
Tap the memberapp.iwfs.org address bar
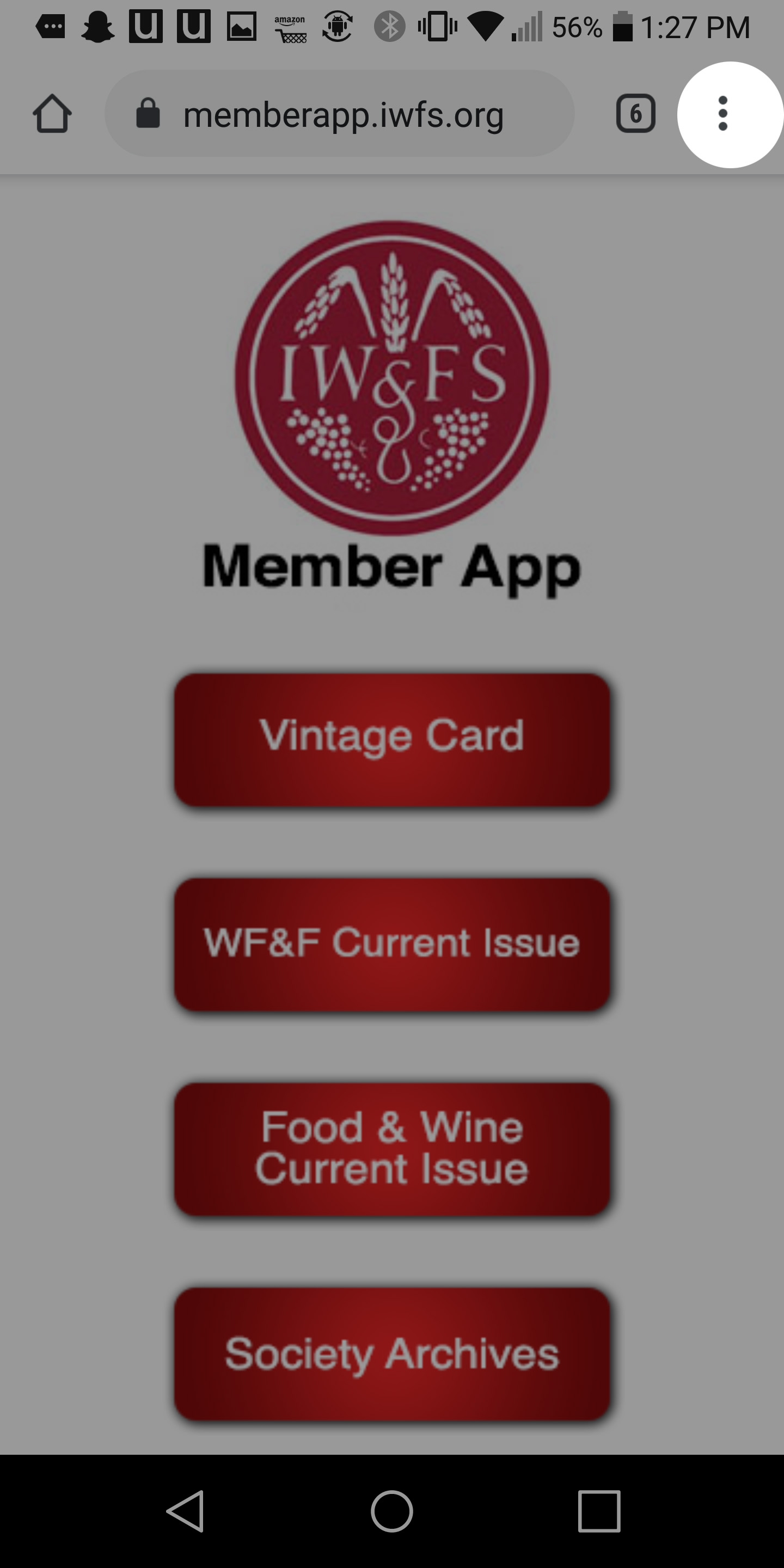340,114
